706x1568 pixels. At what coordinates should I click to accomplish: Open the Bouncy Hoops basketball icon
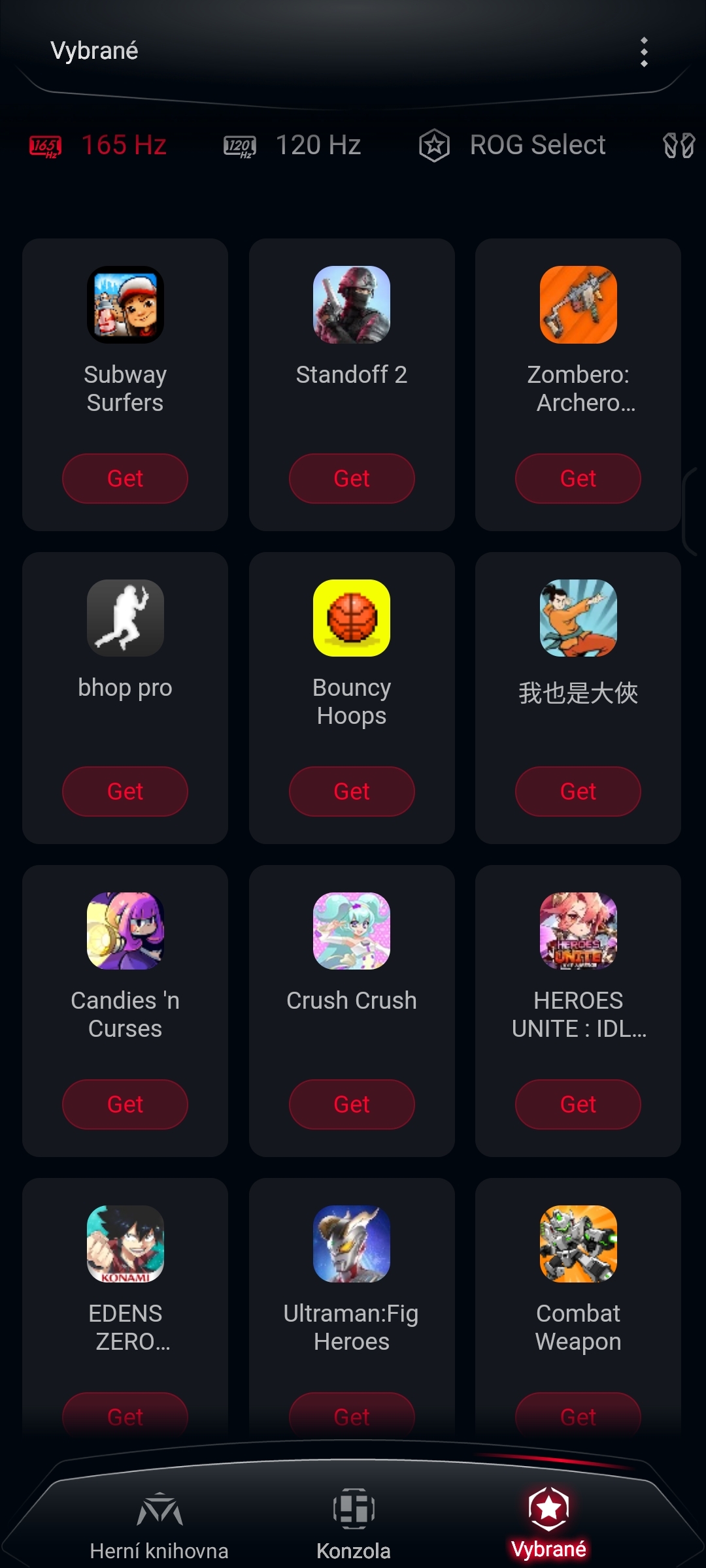352,617
